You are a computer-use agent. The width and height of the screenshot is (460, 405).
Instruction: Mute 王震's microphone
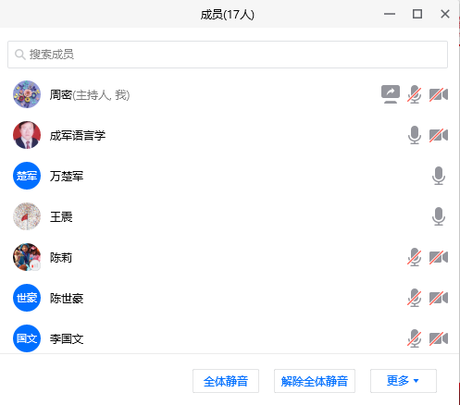[x=438, y=216]
